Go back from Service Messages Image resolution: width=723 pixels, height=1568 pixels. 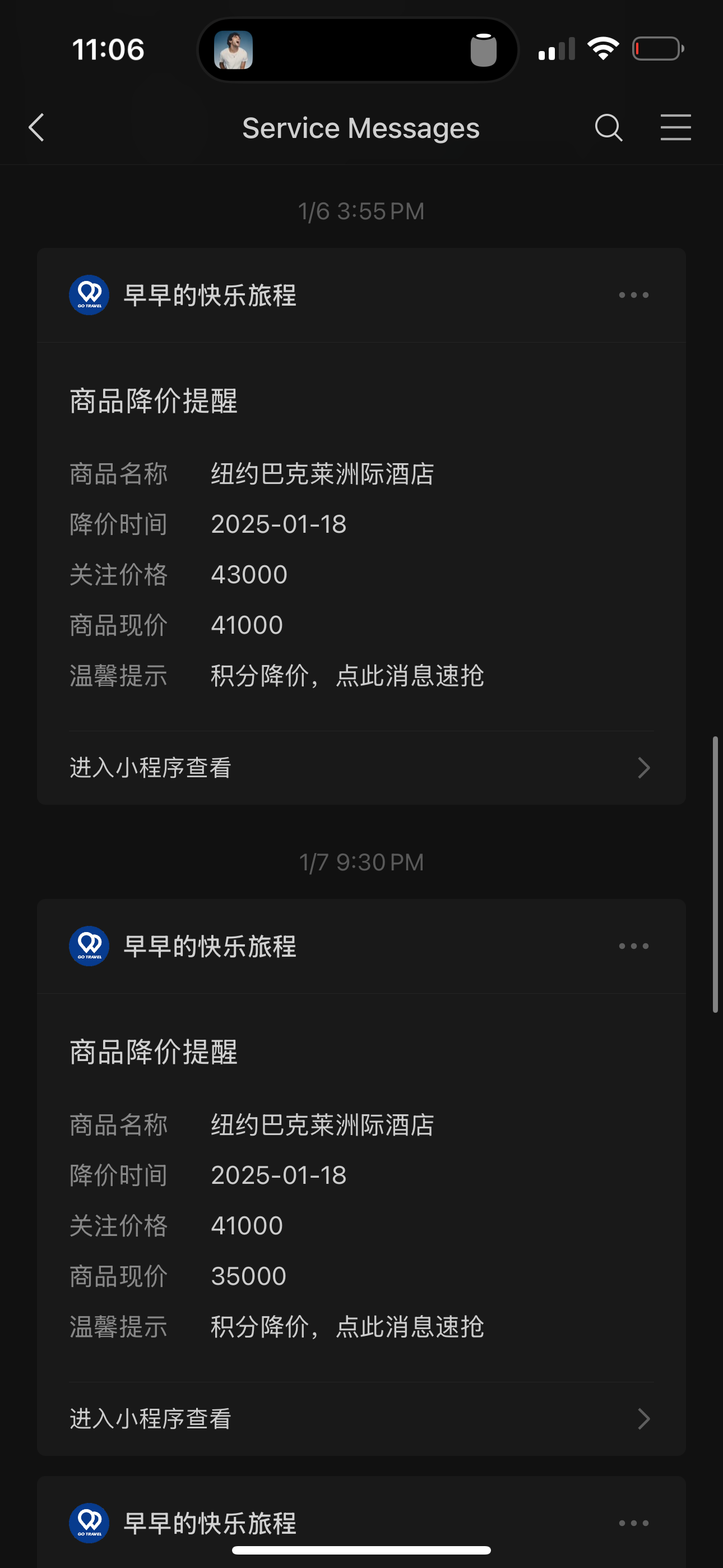pos(36,128)
